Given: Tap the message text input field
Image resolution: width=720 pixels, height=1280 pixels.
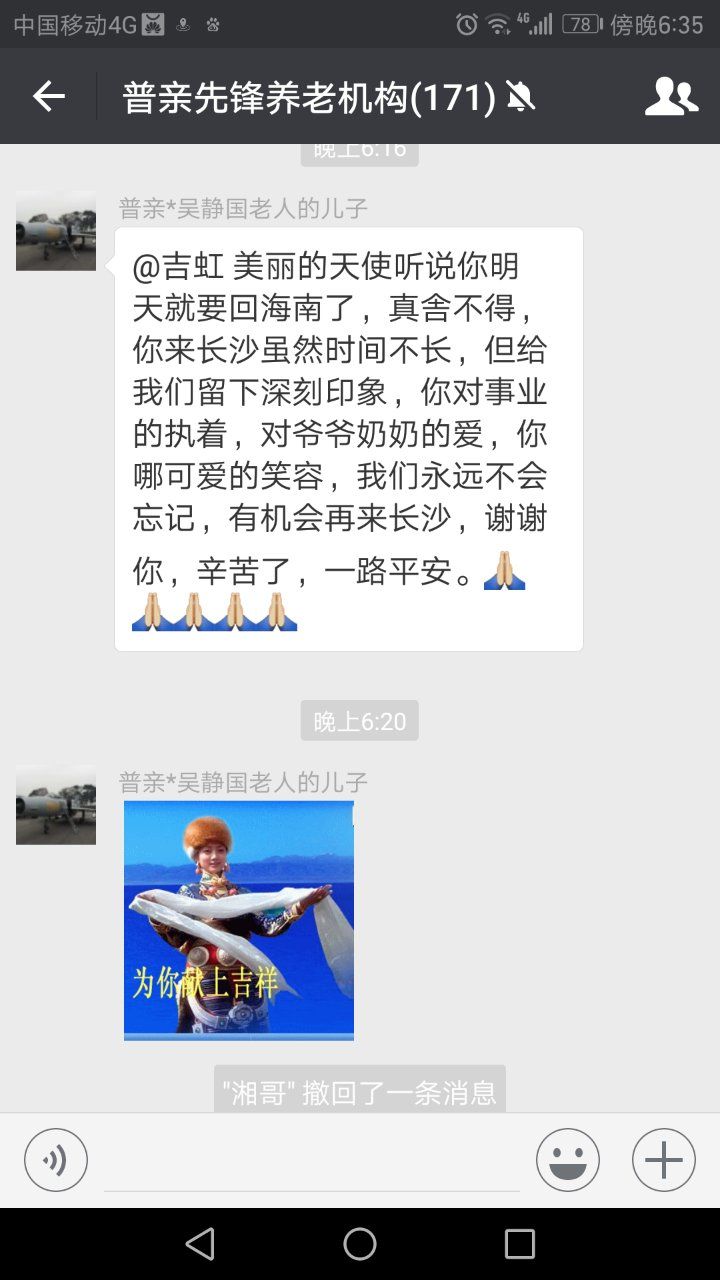Looking at the screenshot, I should [312, 1162].
